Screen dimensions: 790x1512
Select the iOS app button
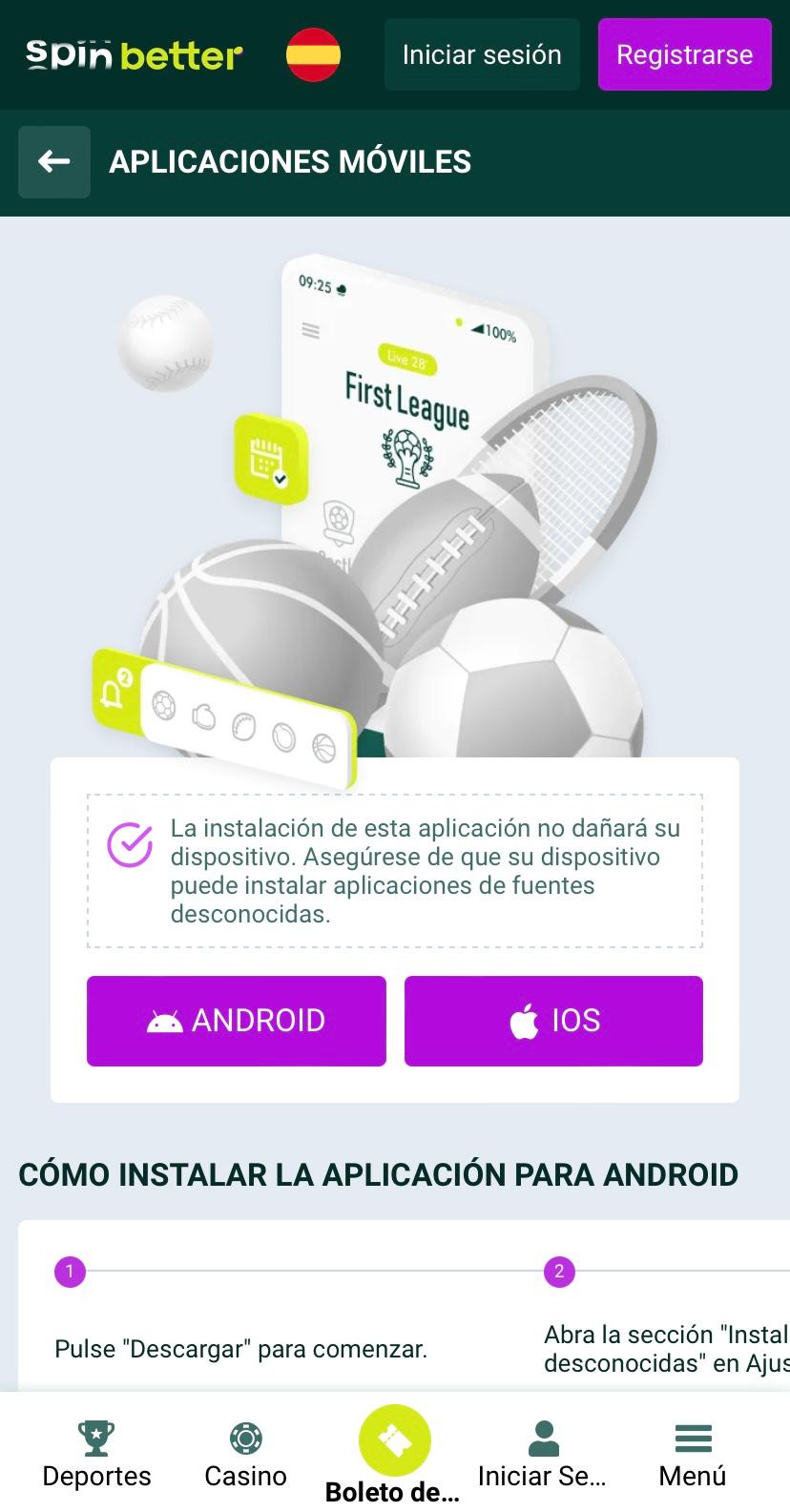coord(553,1021)
